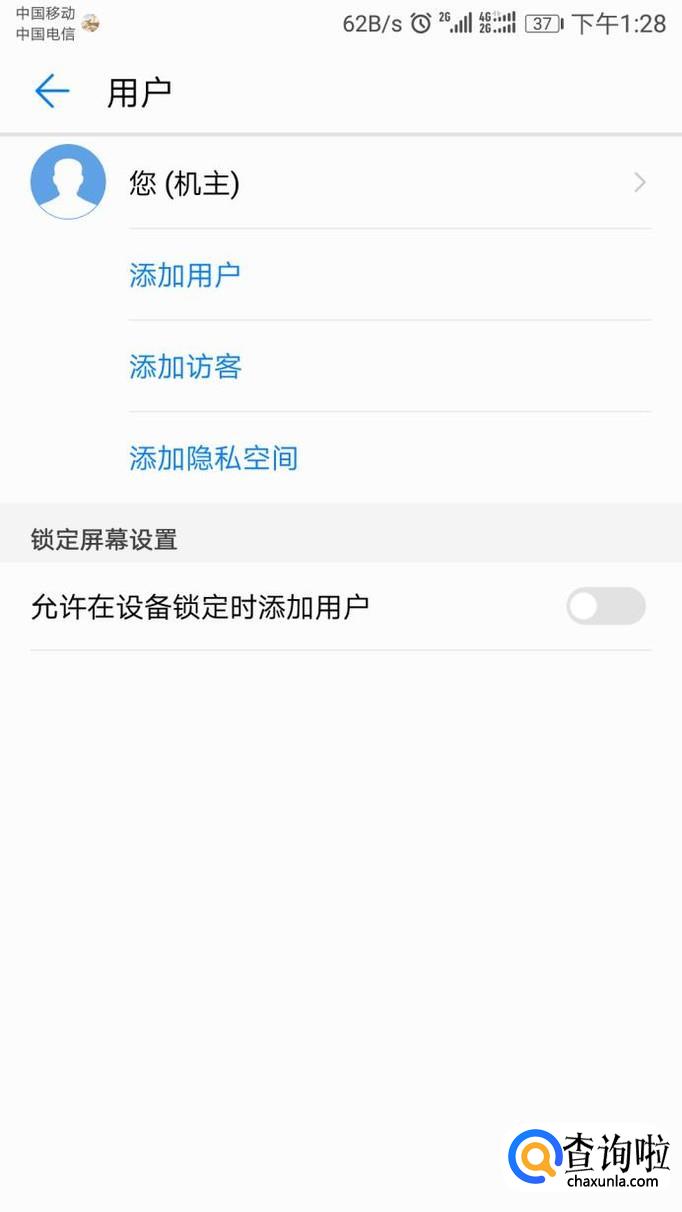Select 添加访客 to add a guest
Image resolution: width=682 pixels, height=1212 pixels.
[x=186, y=367]
